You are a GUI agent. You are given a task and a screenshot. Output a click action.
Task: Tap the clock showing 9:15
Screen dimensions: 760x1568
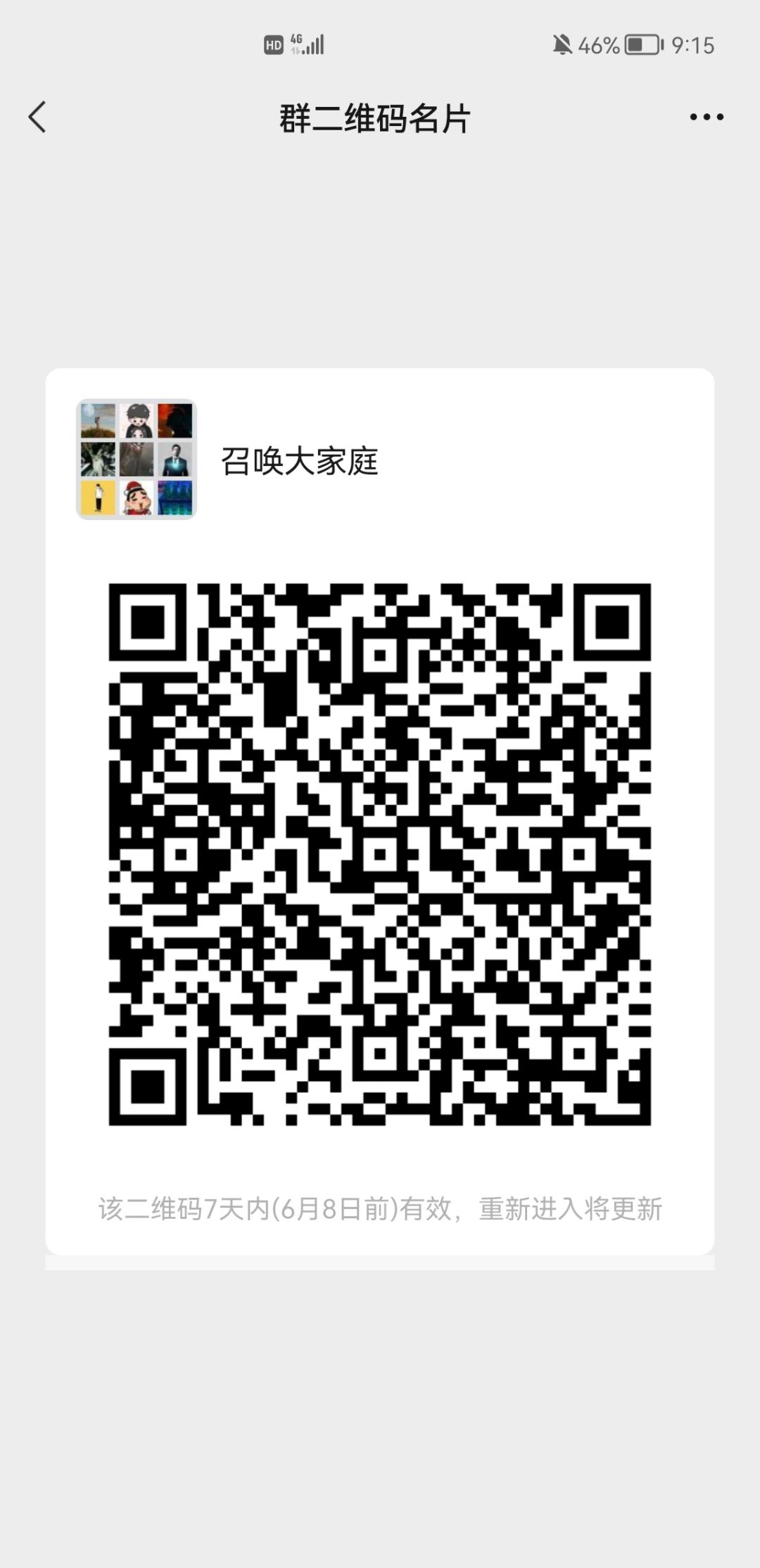[693, 46]
